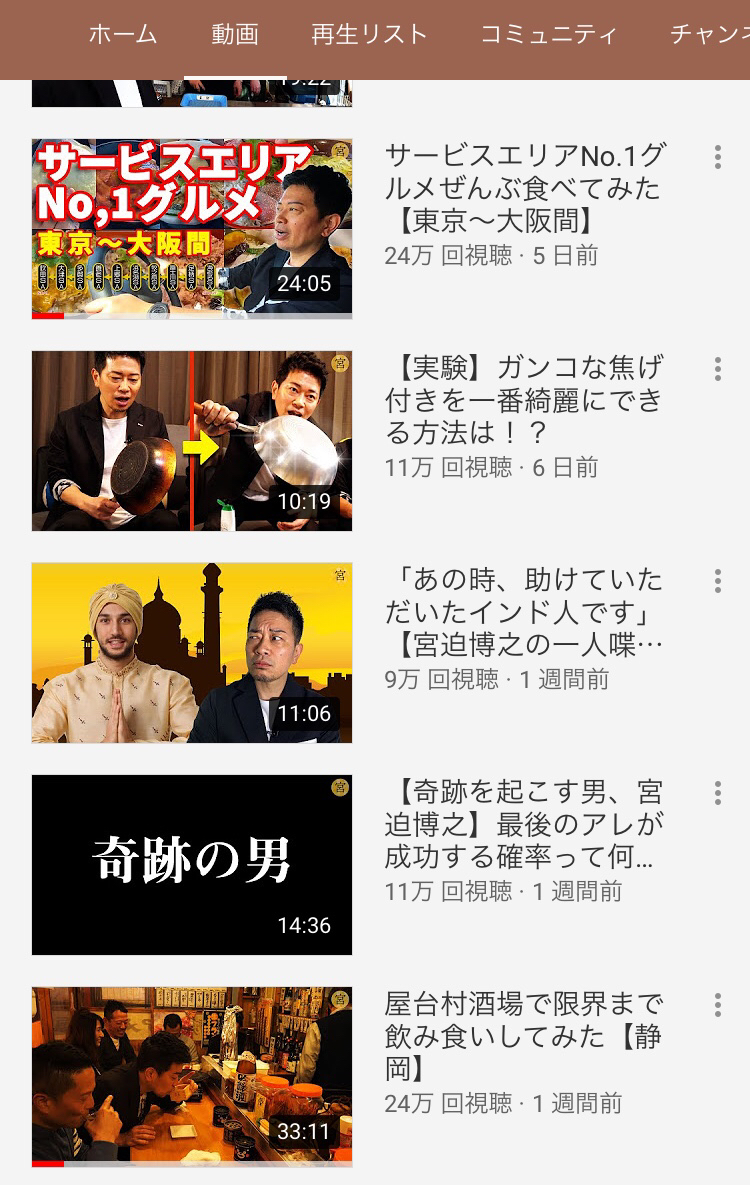This screenshot has height=1185, width=750.
Task: Open options for the 屋台村酒場 video
Action: coord(717,1005)
